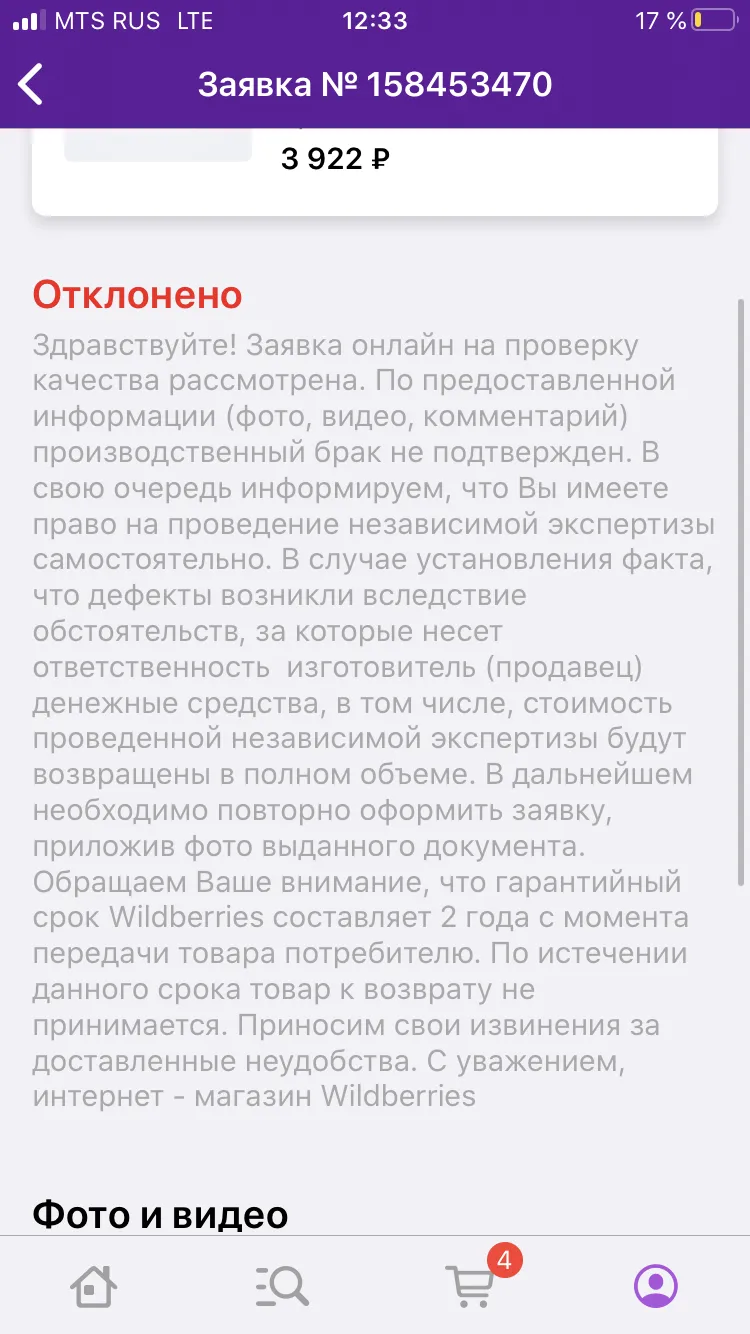Open the profile tab

click(x=656, y=1285)
